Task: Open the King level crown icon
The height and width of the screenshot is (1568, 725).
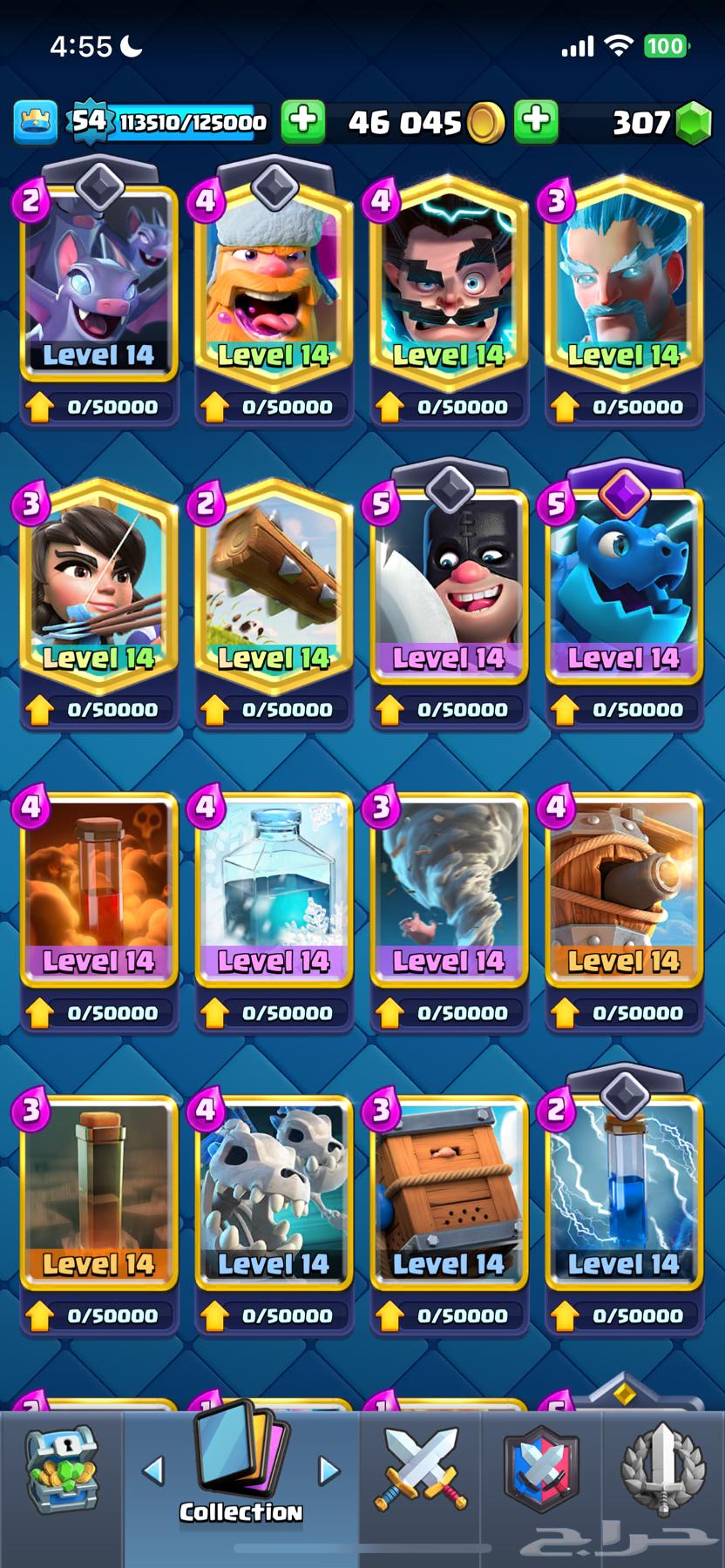Action: tap(36, 122)
